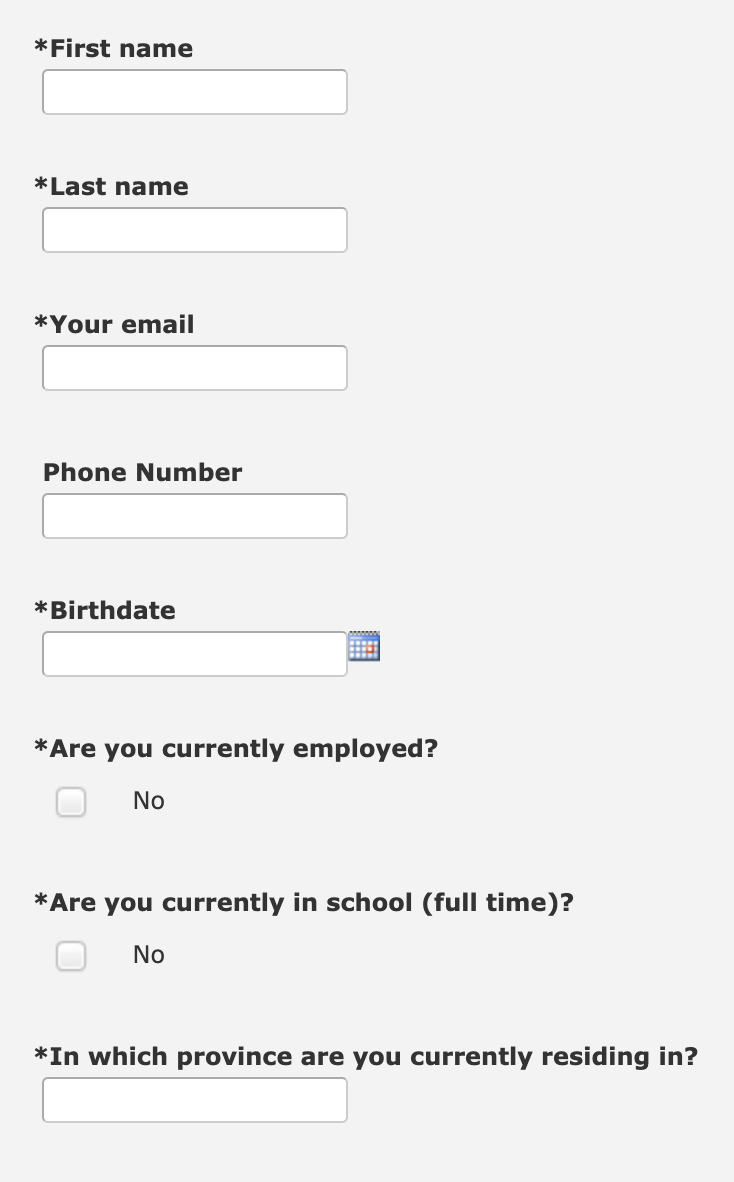This screenshot has width=734, height=1182.
Task: Check No for currently in school
Action: (71, 956)
